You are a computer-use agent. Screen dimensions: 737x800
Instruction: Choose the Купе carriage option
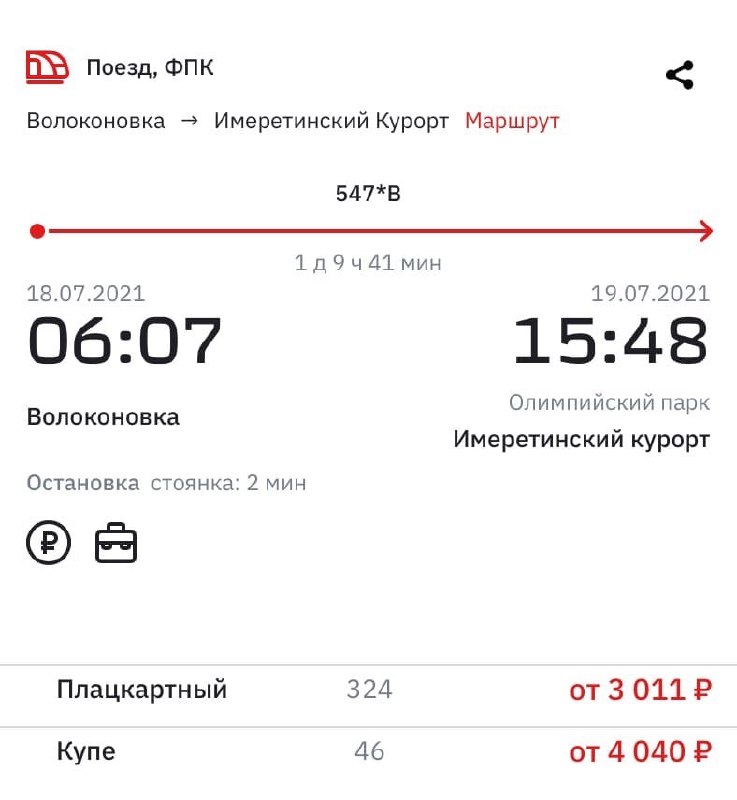[368, 751]
